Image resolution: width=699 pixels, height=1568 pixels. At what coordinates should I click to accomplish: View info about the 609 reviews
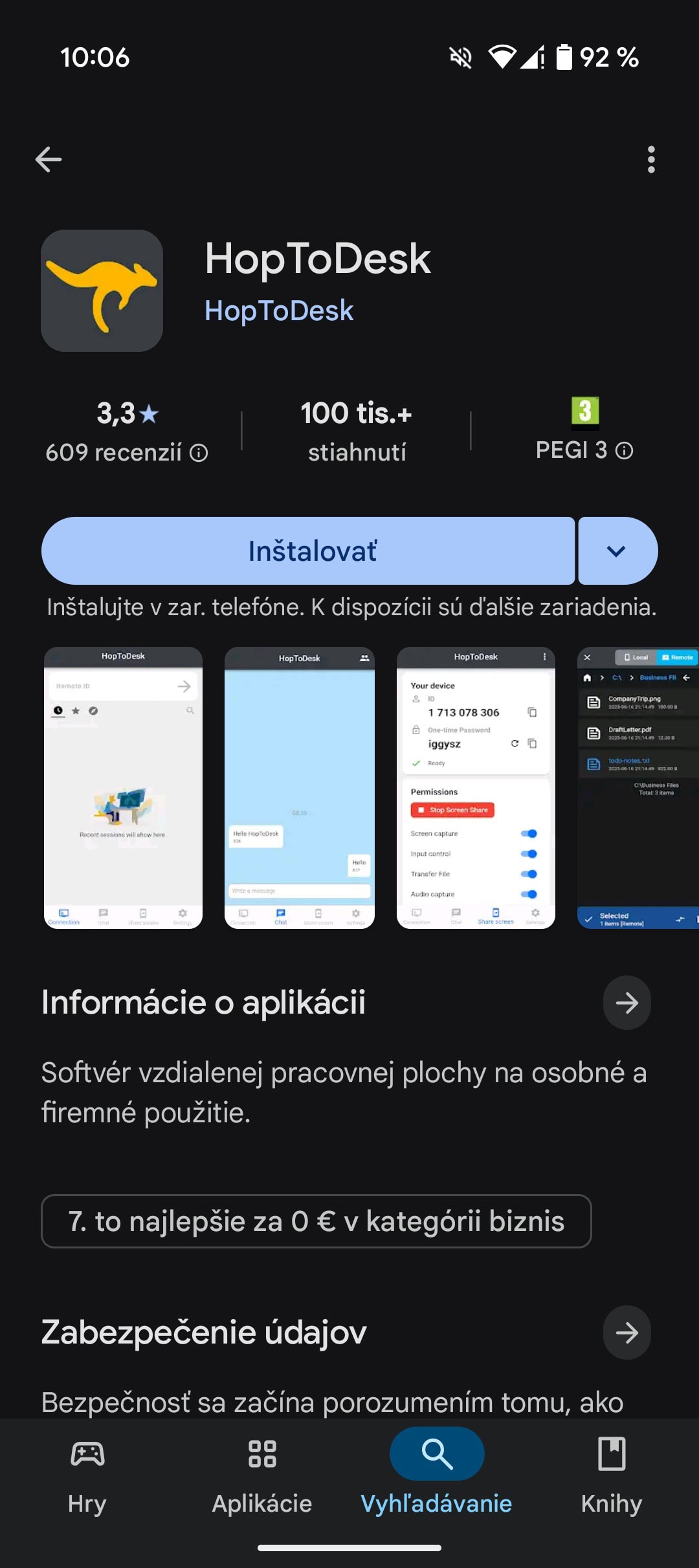point(199,453)
